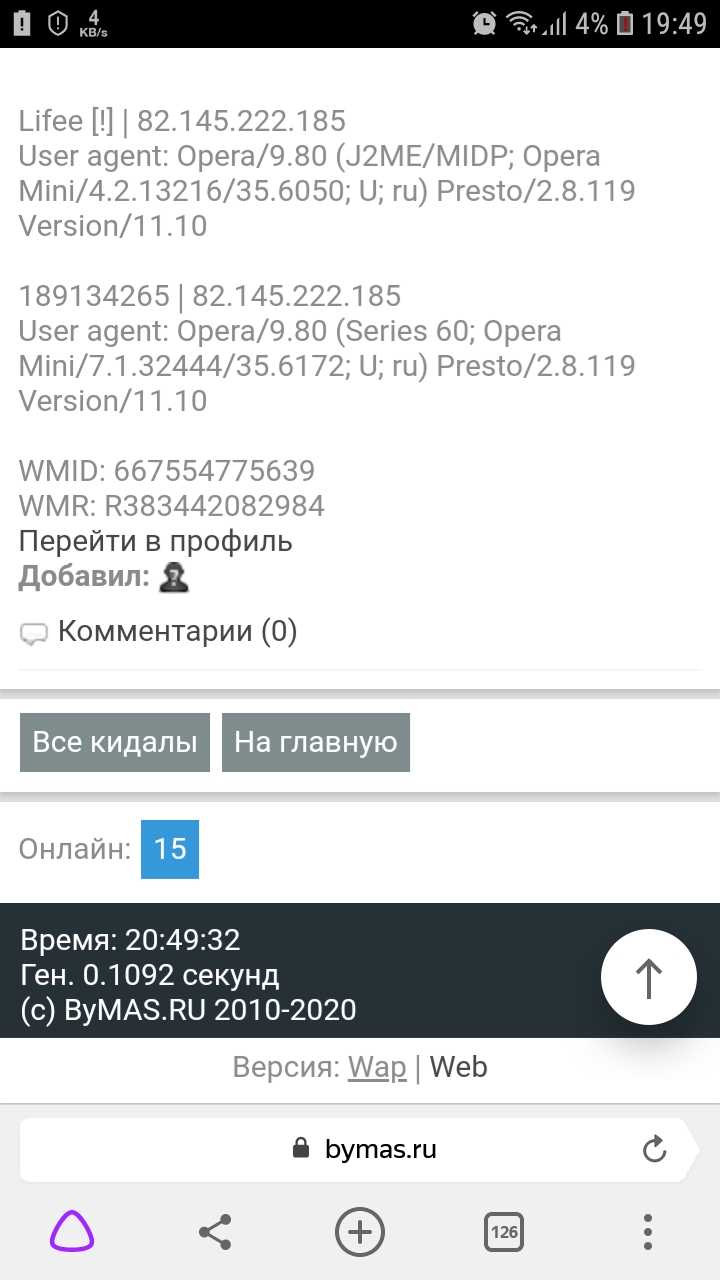Switch to the Web version

click(459, 1067)
